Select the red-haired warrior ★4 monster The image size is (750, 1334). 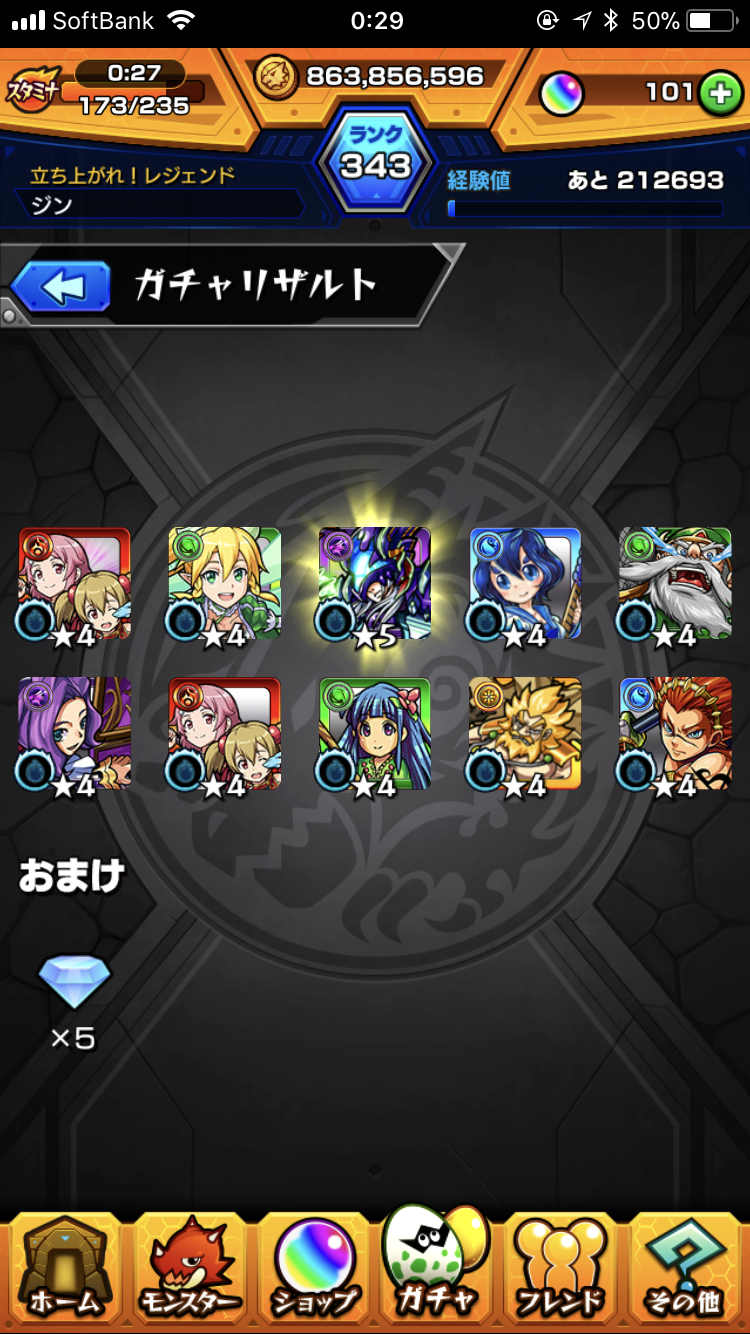tap(674, 734)
